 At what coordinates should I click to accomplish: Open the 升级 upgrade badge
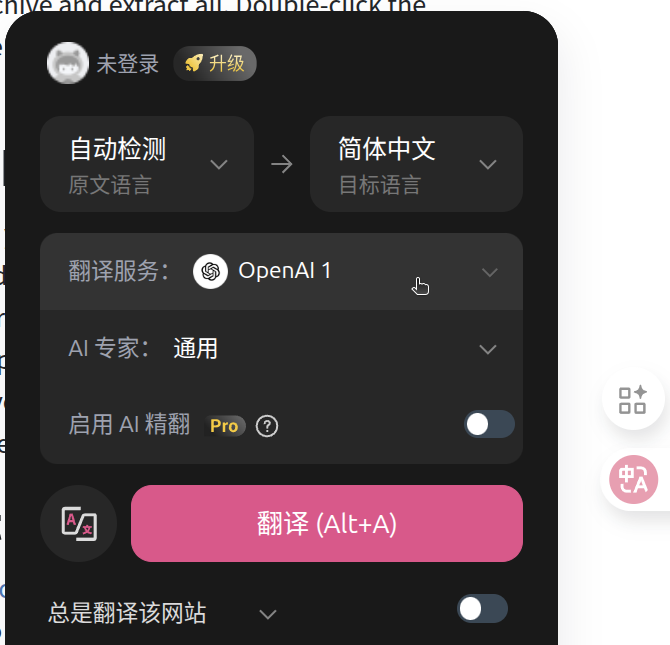[215, 64]
